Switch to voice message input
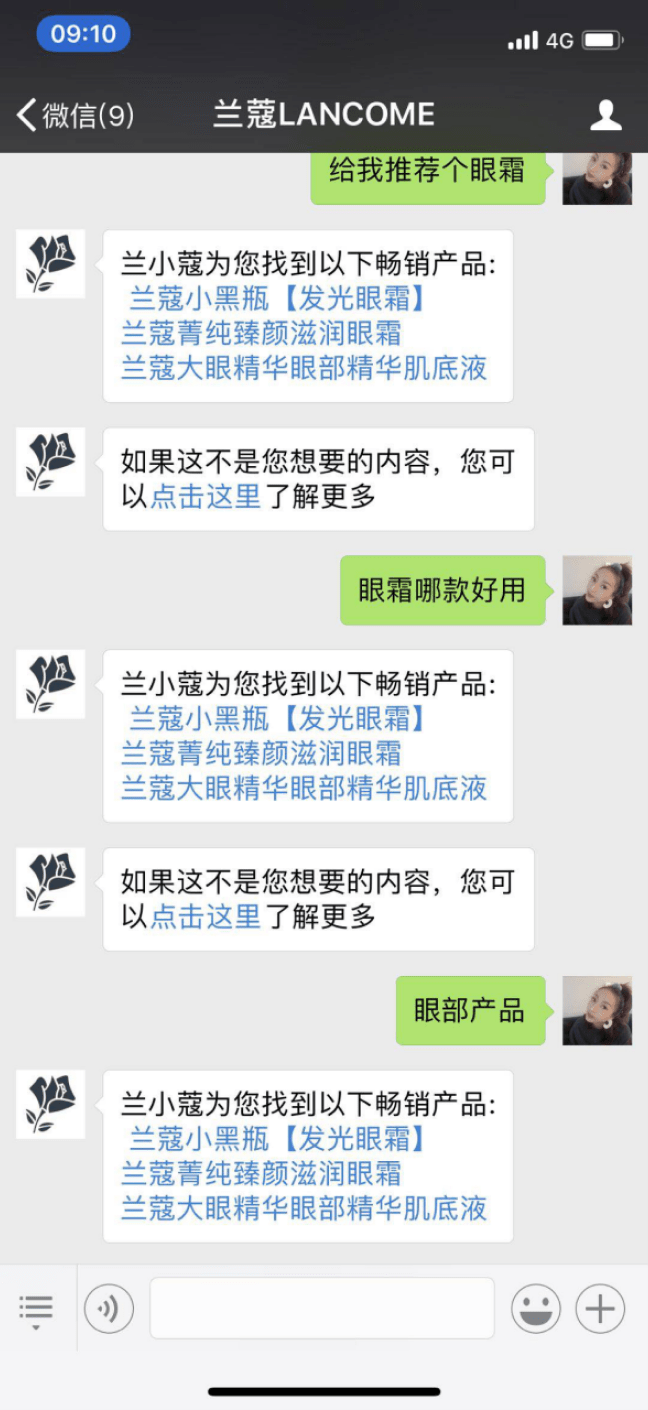The width and height of the screenshot is (648, 1410). pos(108,1308)
